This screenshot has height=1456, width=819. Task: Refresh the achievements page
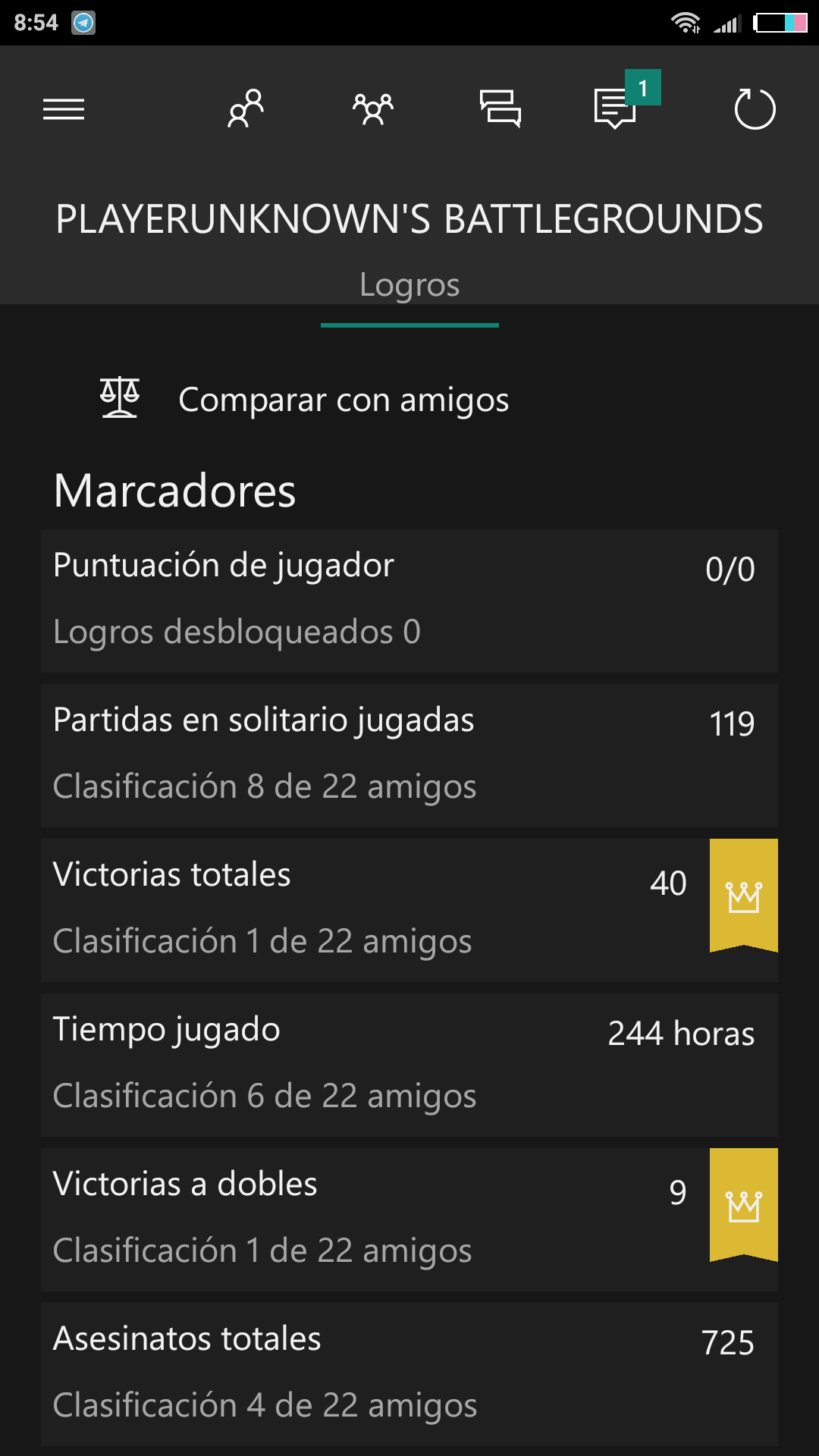(755, 109)
